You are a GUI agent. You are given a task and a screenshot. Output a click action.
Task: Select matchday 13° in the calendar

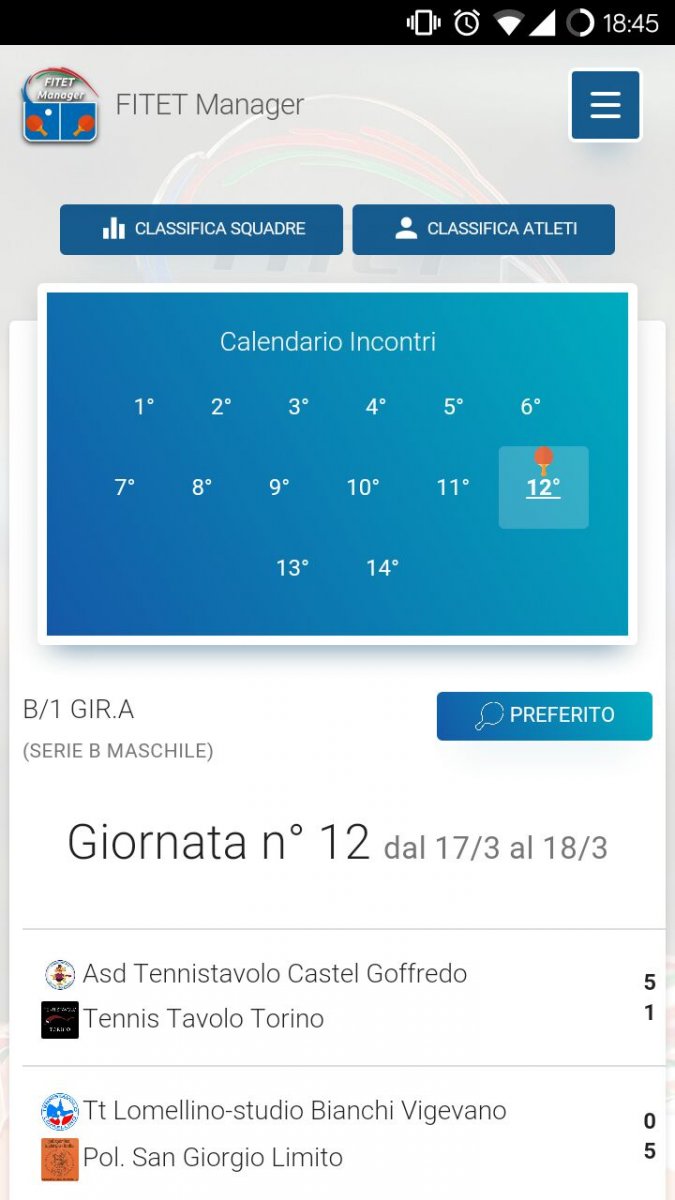coord(292,568)
